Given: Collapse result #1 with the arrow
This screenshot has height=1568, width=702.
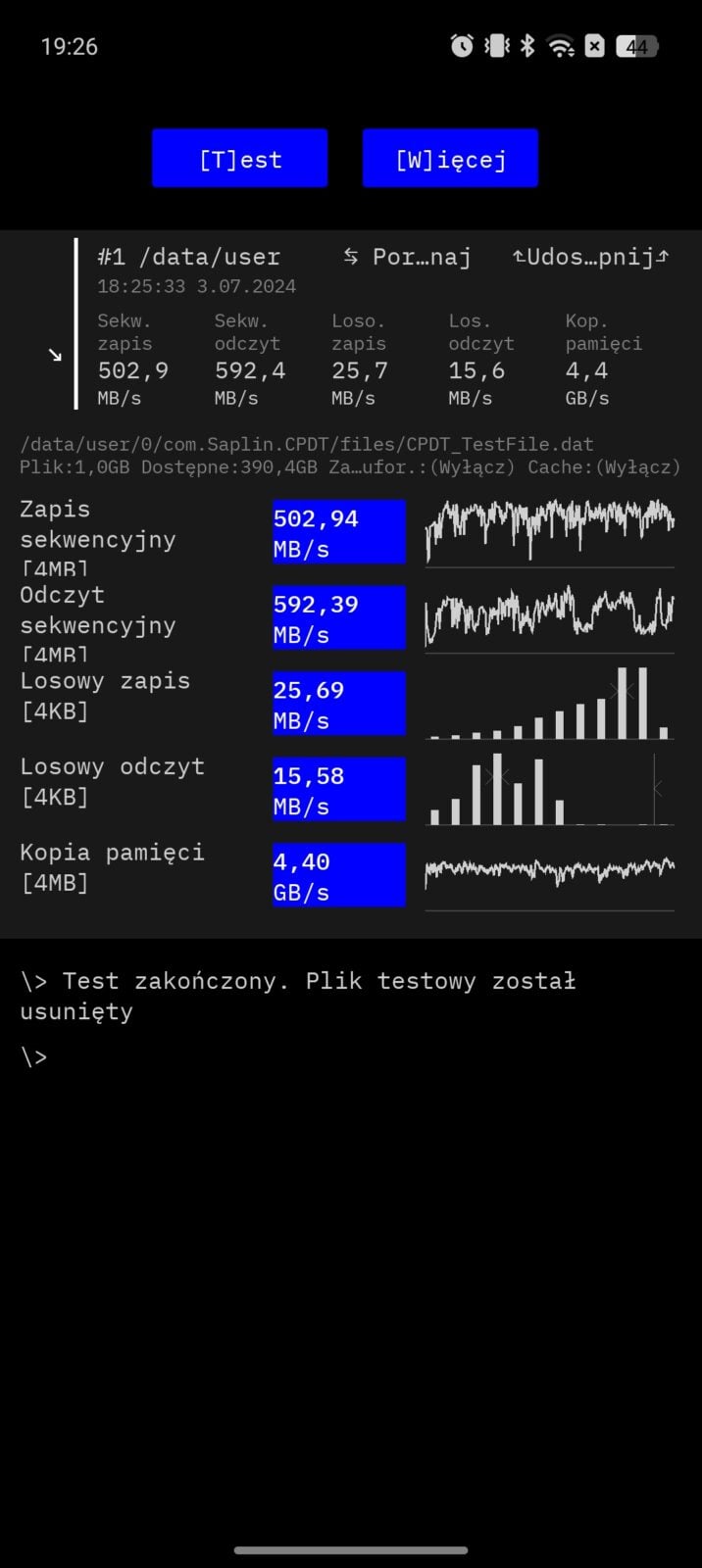Looking at the screenshot, I should 55,355.
